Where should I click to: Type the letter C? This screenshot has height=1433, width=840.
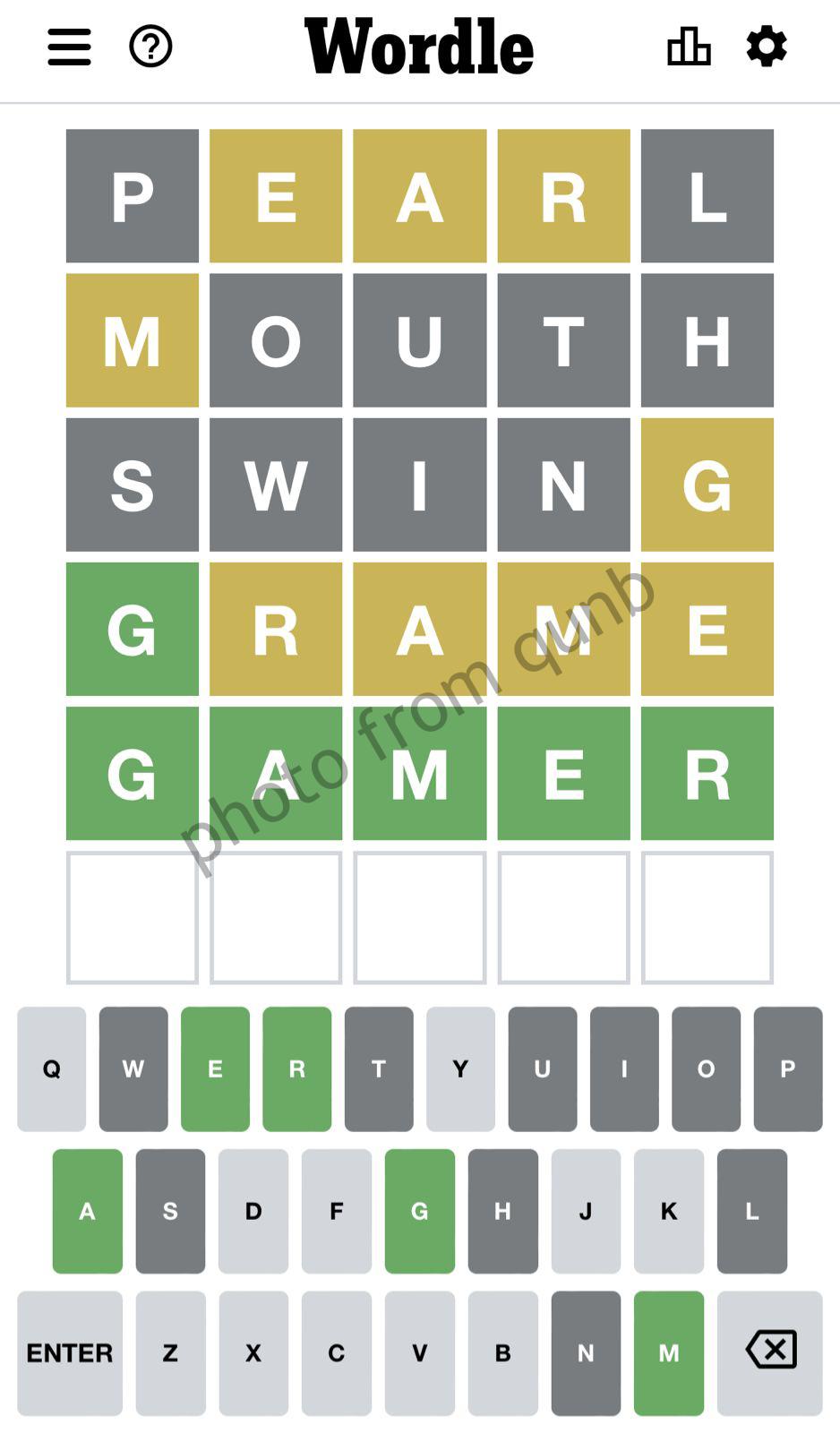click(336, 1352)
